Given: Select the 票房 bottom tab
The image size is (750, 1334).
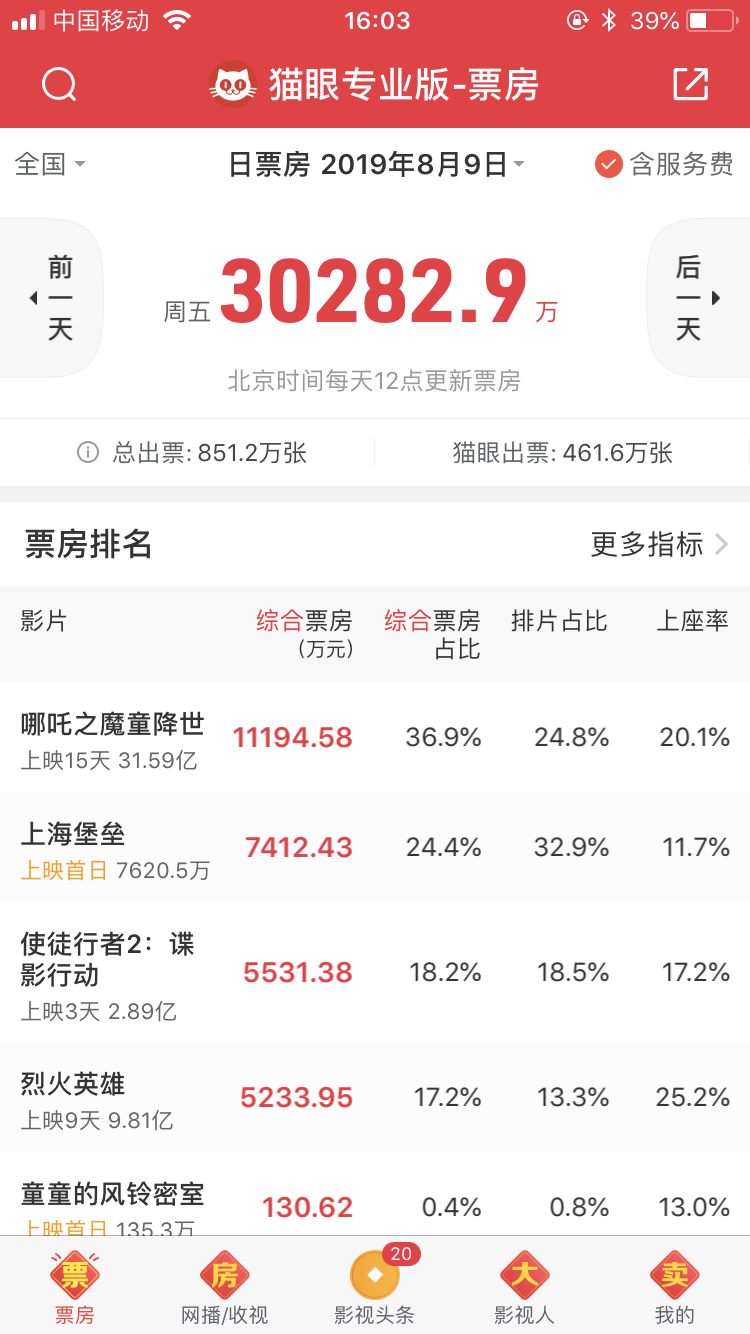Looking at the screenshot, I should pyautogui.click(x=75, y=1288).
